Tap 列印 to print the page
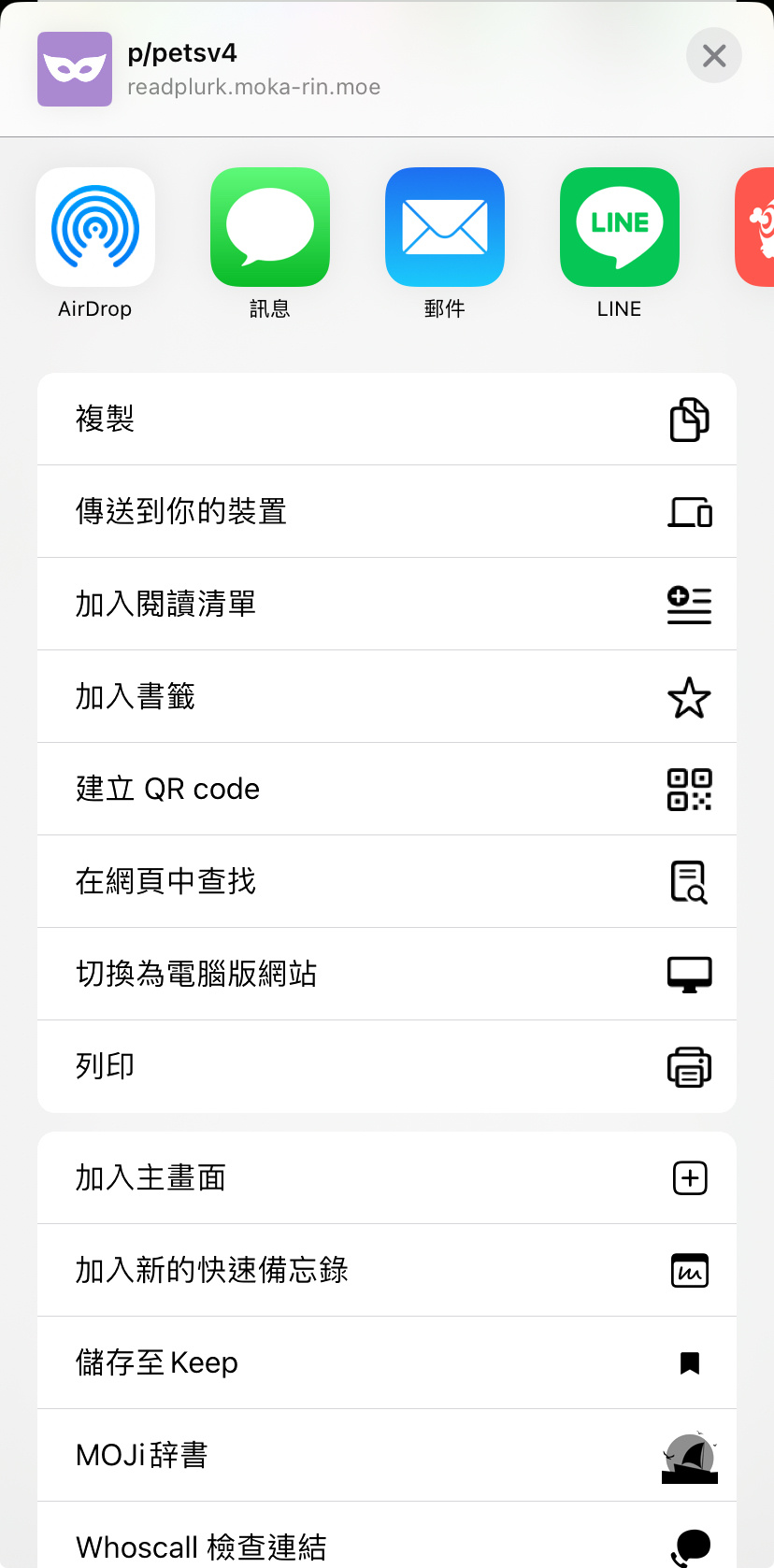The width and height of the screenshot is (774, 1568). (387, 1066)
